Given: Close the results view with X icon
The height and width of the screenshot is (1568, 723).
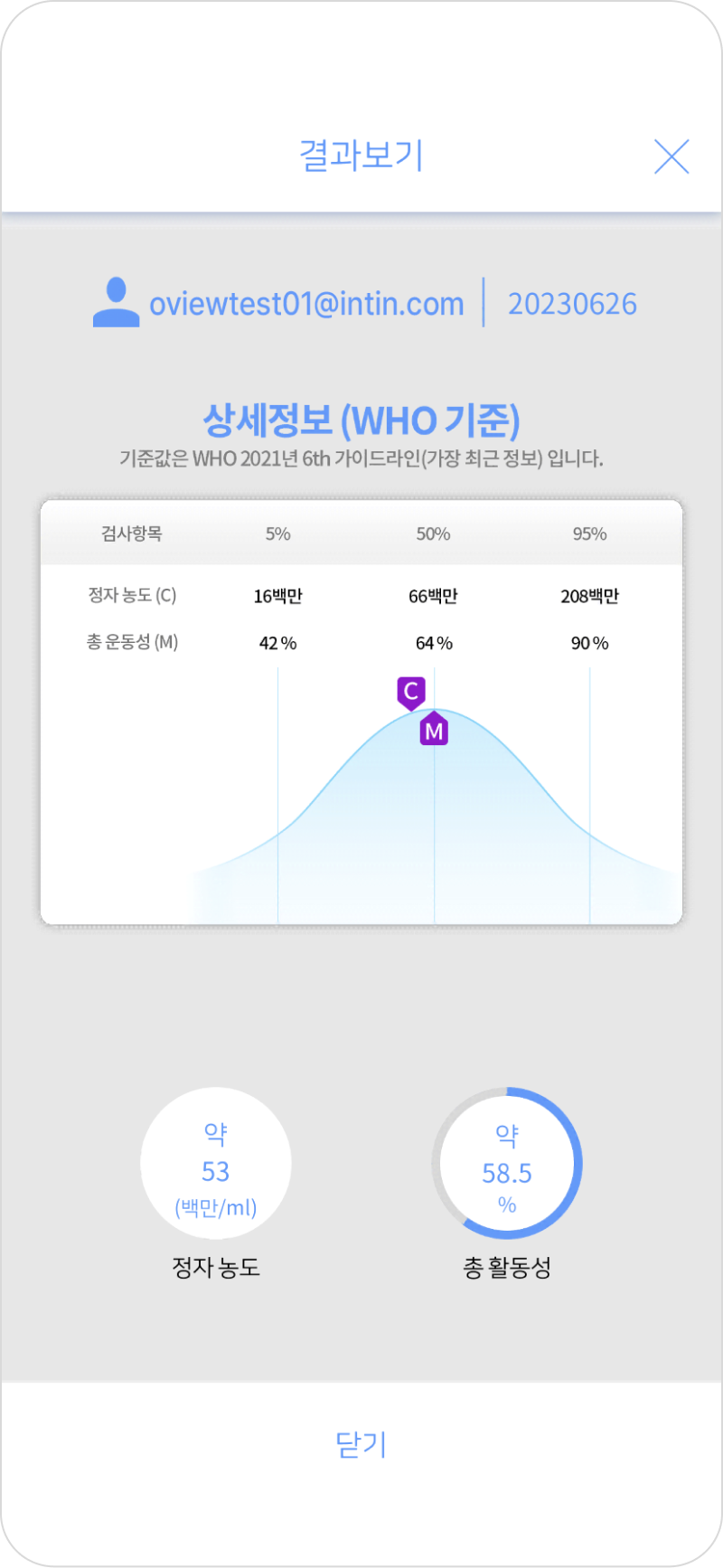Looking at the screenshot, I should (671, 156).
